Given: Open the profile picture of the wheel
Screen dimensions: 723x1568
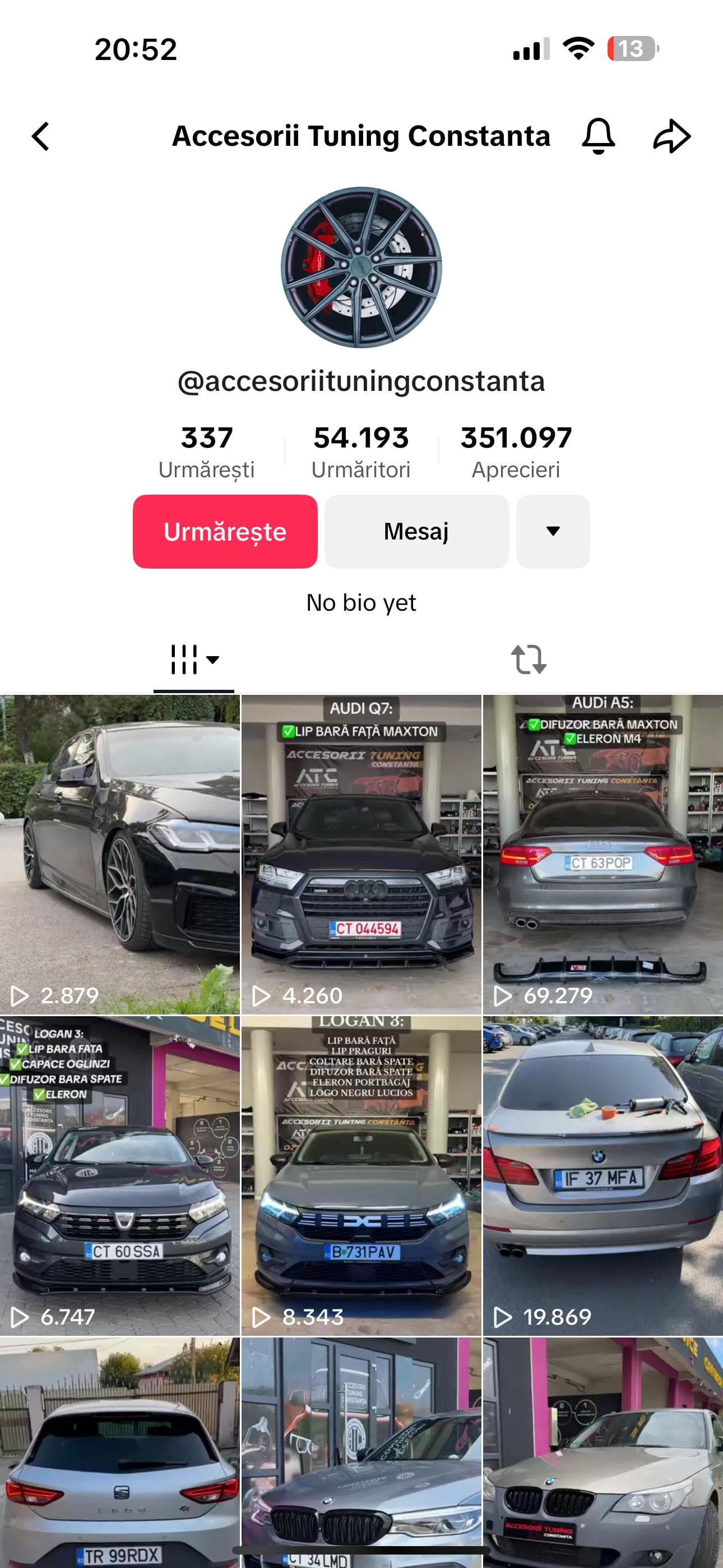Looking at the screenshot, I should coord(361,268).
